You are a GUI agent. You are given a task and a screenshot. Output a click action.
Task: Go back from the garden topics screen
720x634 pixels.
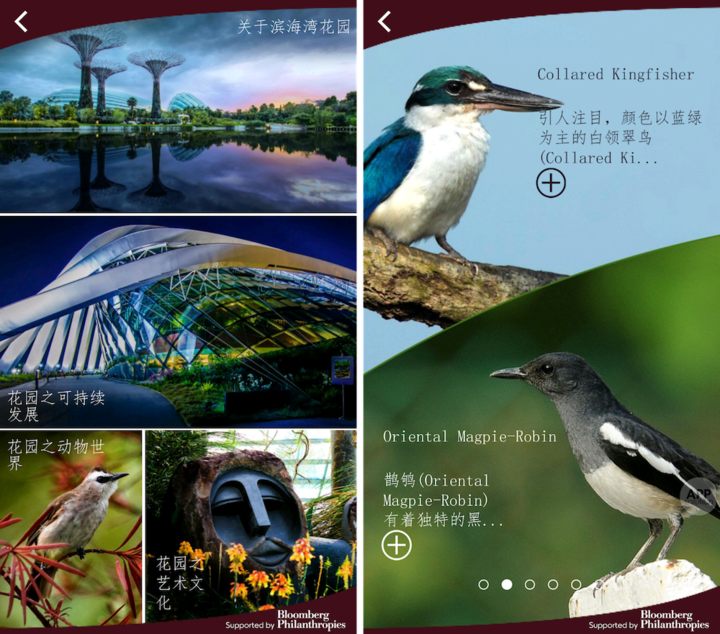coord(21,21)
